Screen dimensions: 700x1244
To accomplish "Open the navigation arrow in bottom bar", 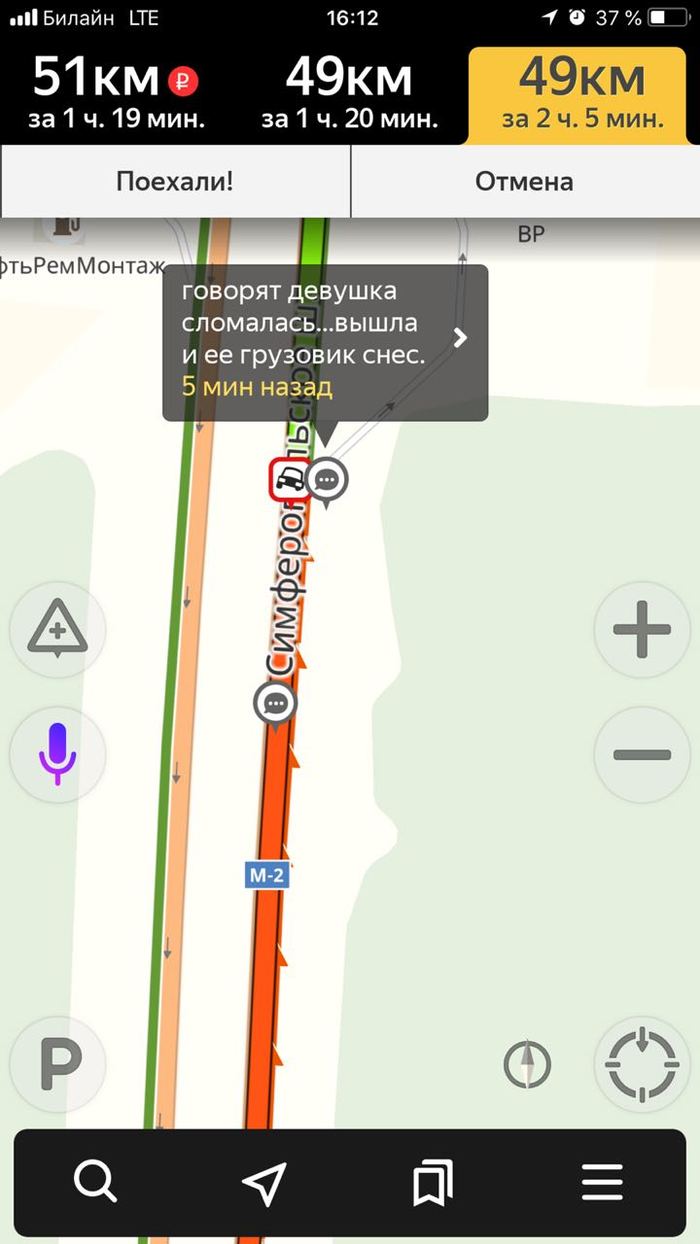I will click(x=264, y=1183).
